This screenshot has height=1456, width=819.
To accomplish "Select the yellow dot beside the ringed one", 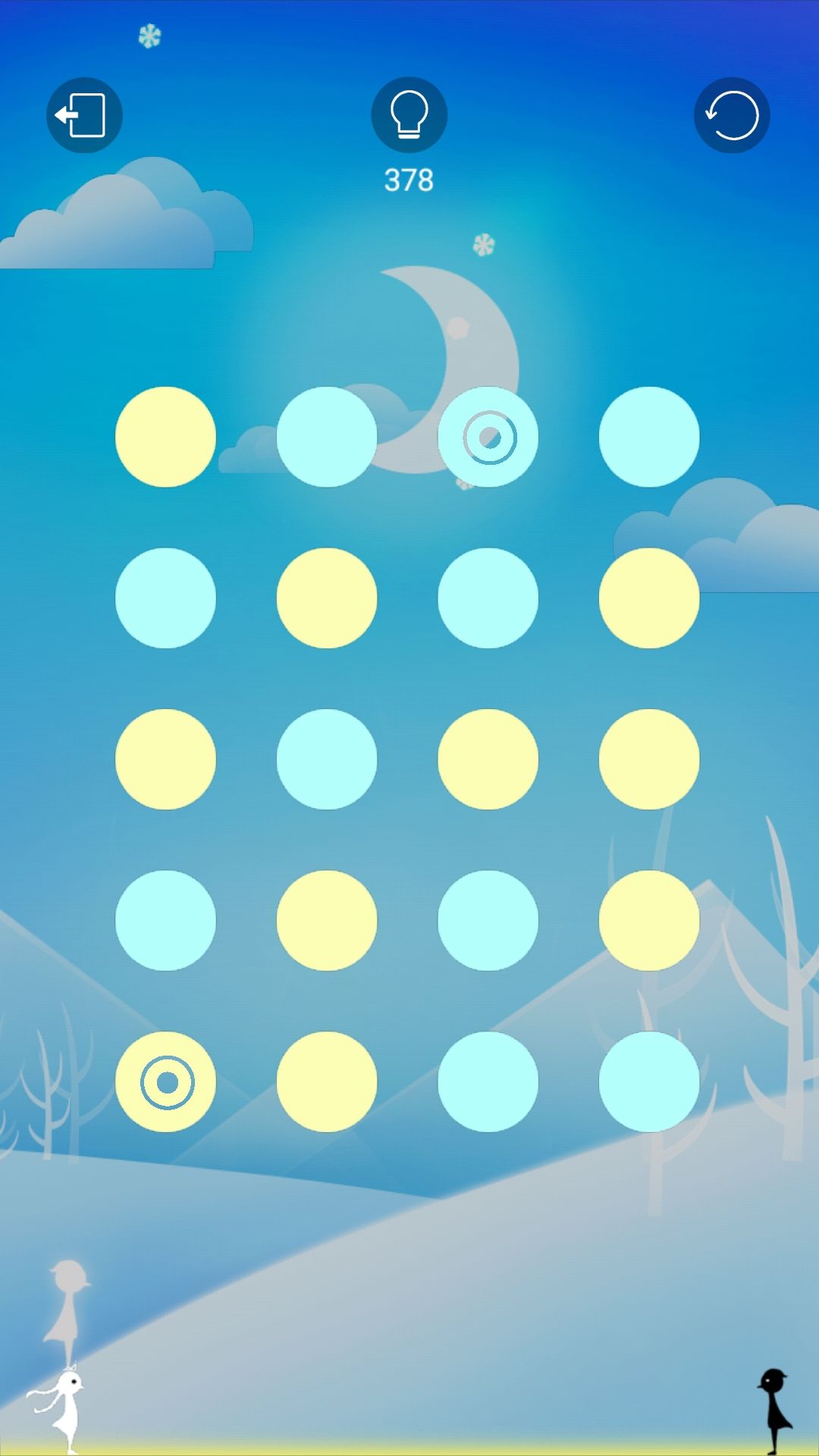I will tap(327, 1082).
